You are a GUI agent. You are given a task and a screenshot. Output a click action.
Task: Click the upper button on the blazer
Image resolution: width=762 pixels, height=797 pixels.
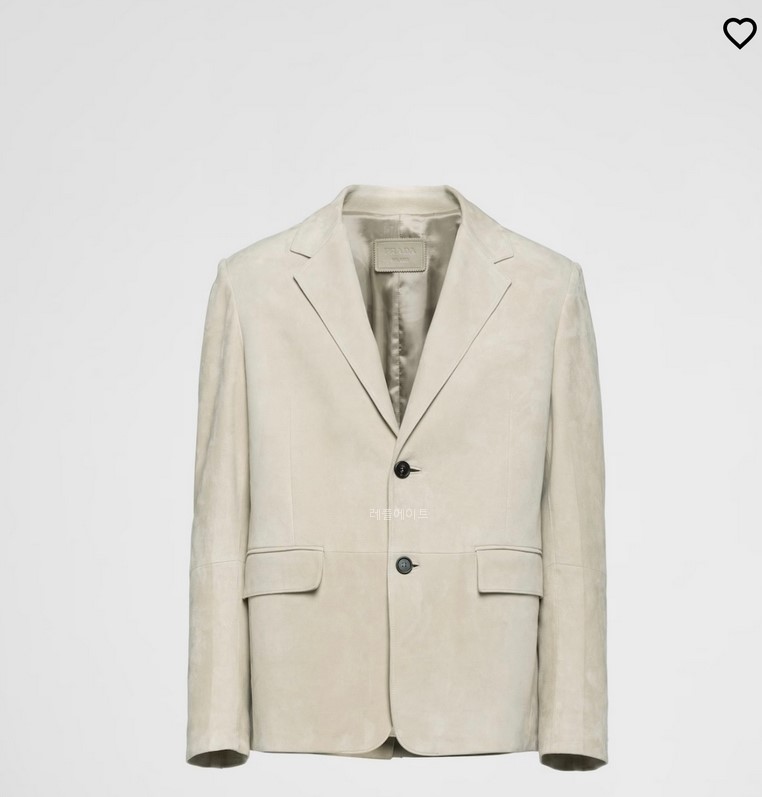[x=404, y=468]
